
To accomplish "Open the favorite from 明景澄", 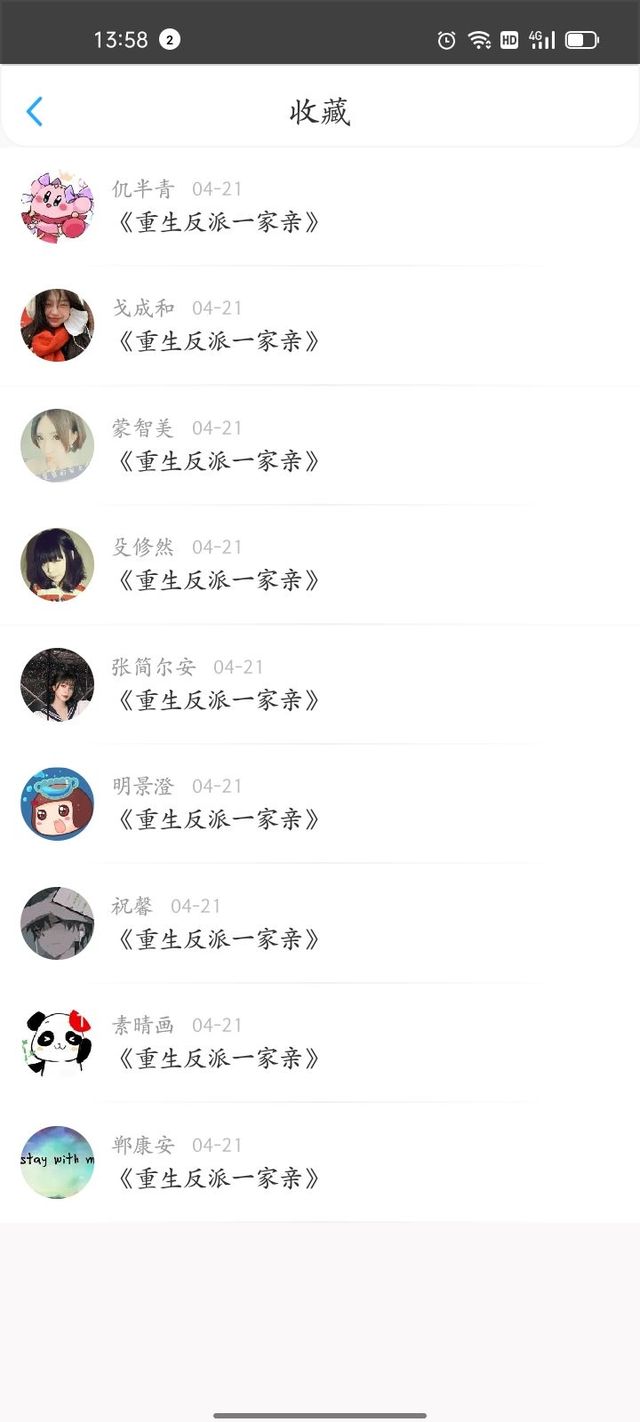I will coord(220,819).
